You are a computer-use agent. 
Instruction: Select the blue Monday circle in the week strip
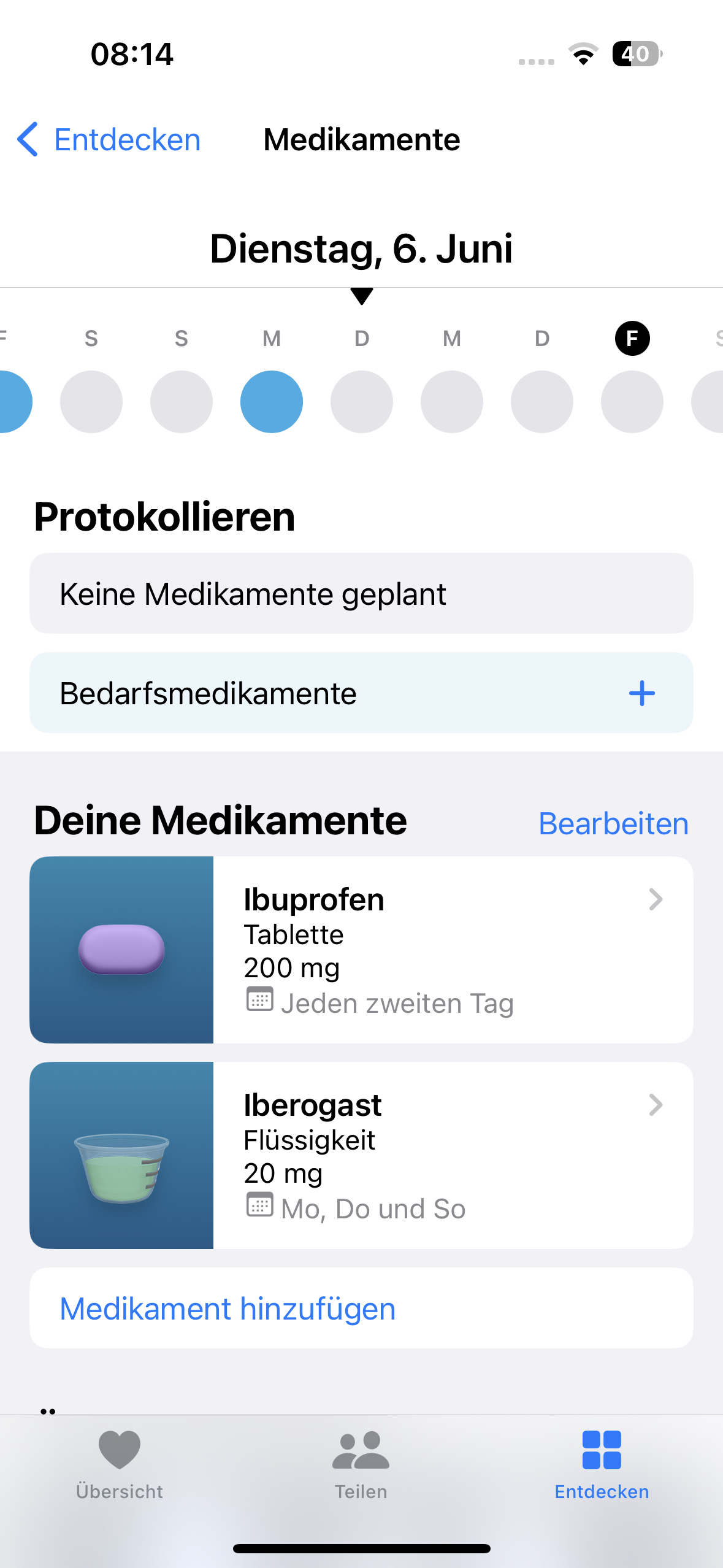271,402
